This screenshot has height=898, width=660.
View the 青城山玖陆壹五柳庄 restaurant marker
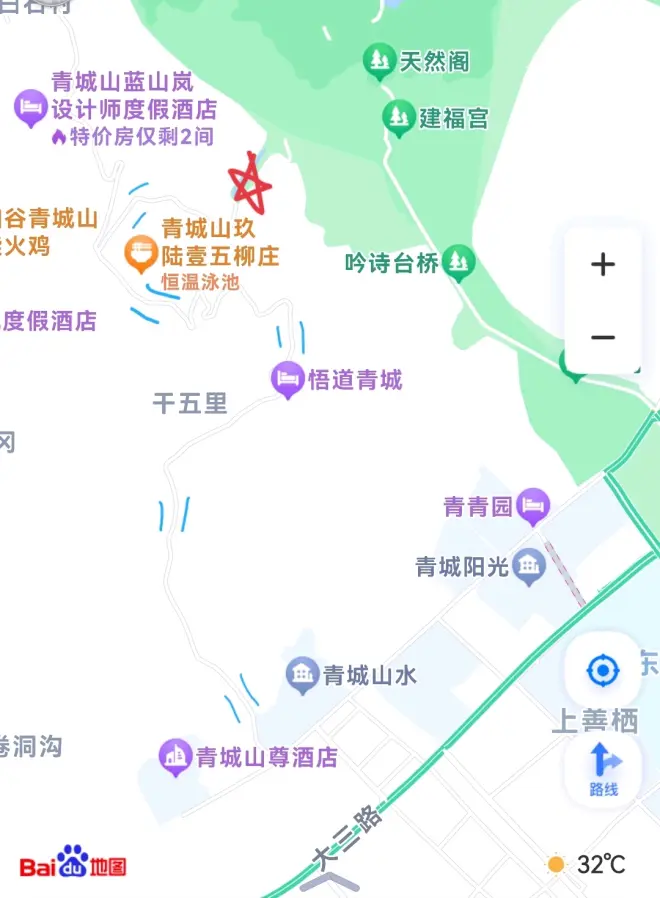tap(139, 254)
